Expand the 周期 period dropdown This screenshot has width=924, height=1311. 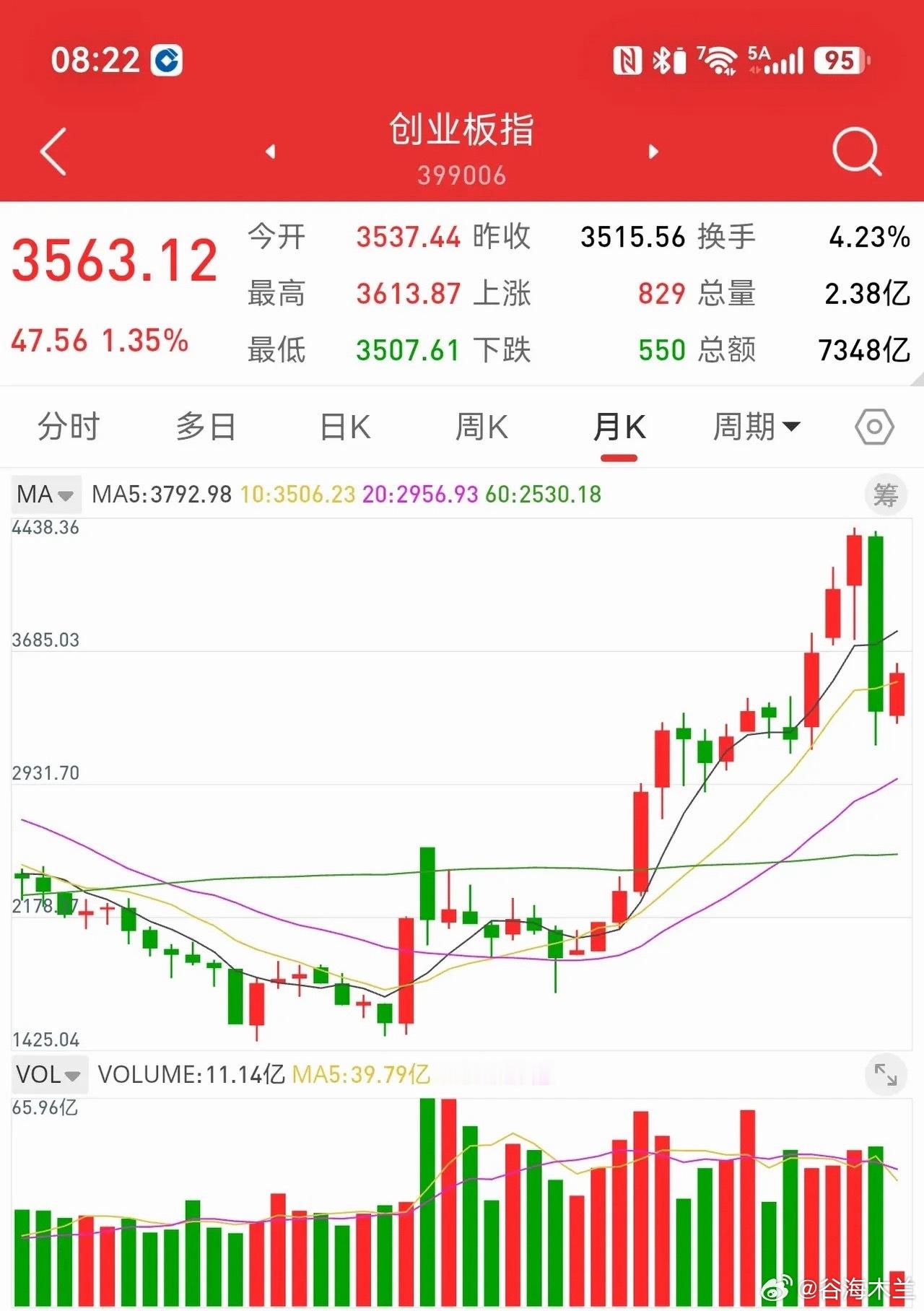pyautogui.click(x=757, y=427)
